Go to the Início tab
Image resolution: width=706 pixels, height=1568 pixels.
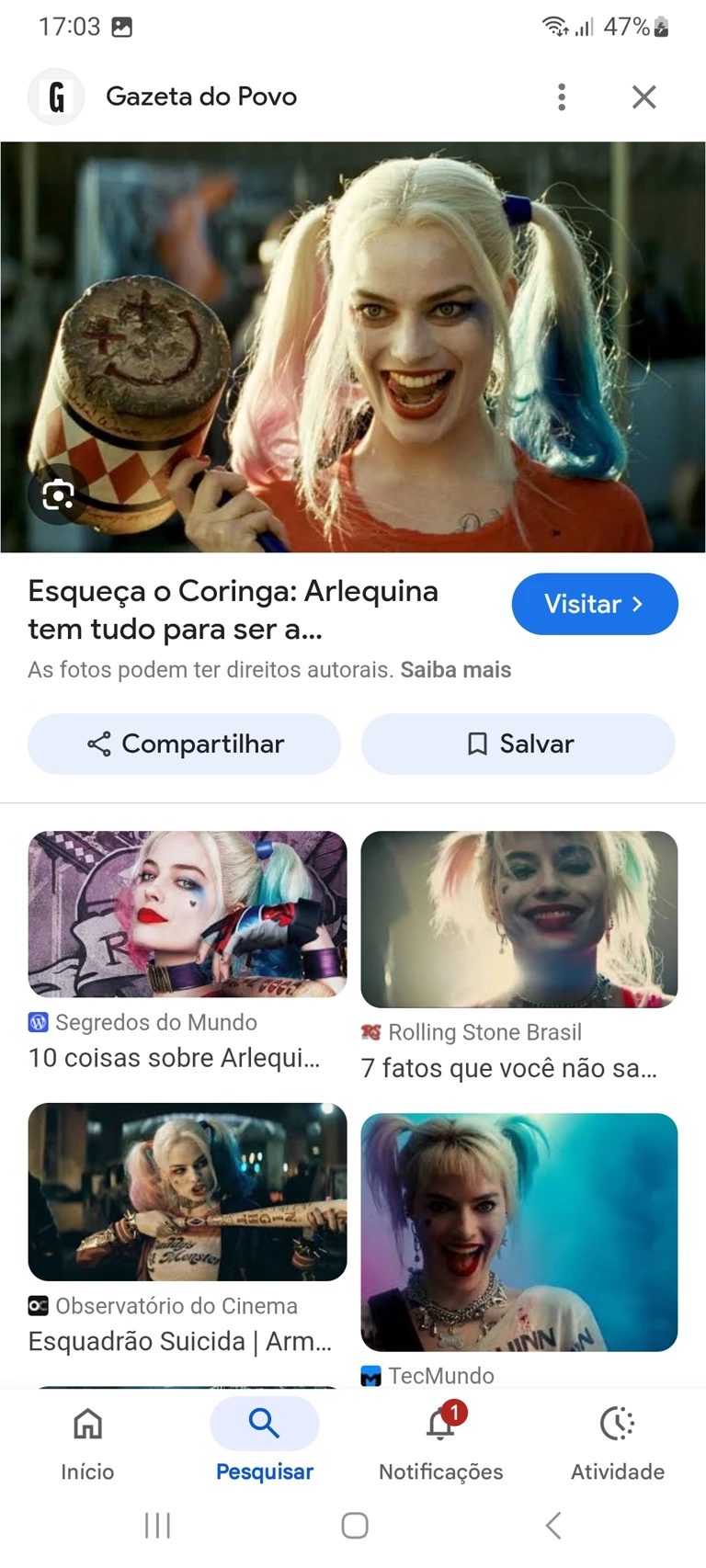click(x=88, y=1438)
